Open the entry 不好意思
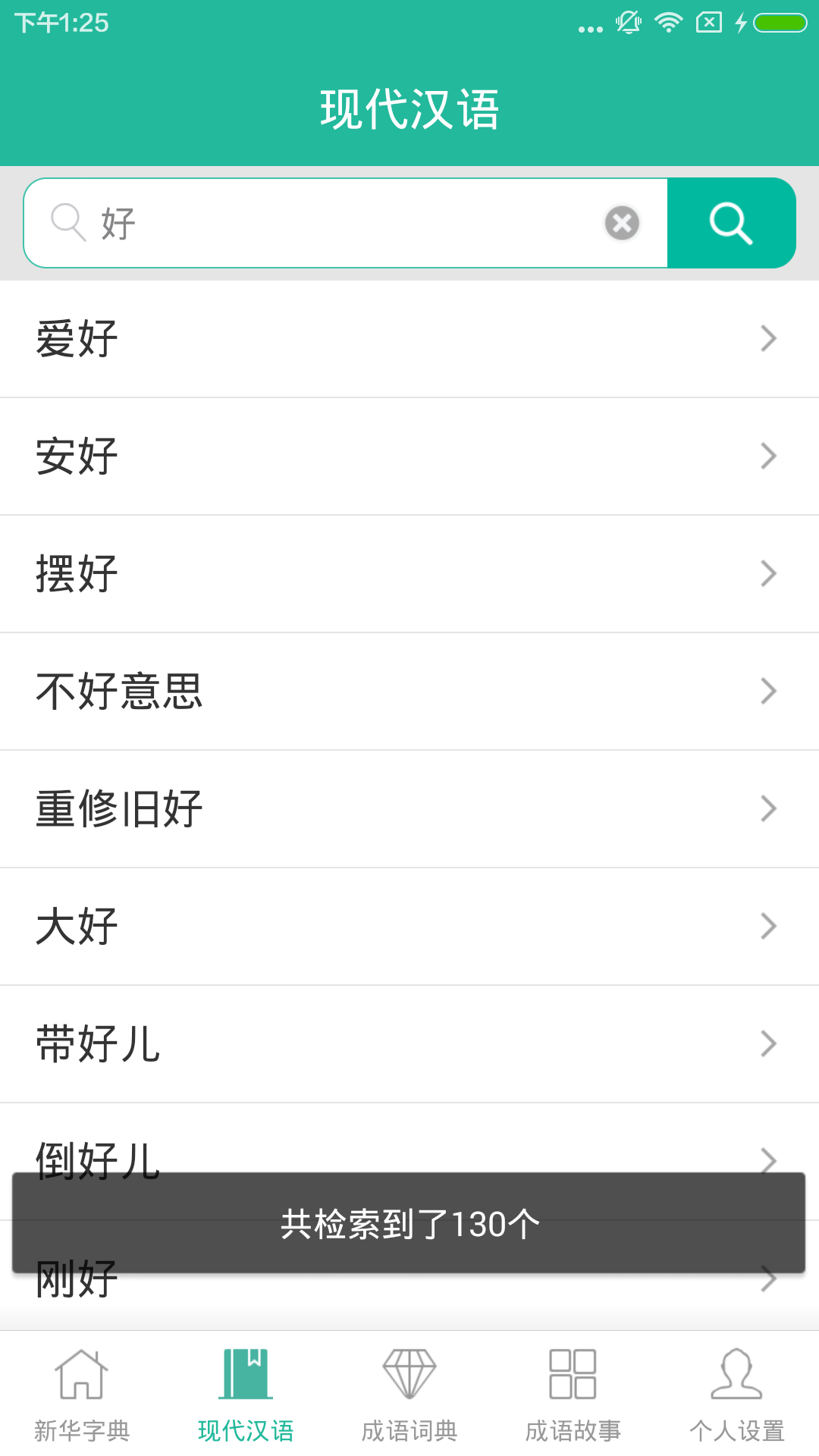This screenshot has height=1456, width=819. (x=409, y=692)
